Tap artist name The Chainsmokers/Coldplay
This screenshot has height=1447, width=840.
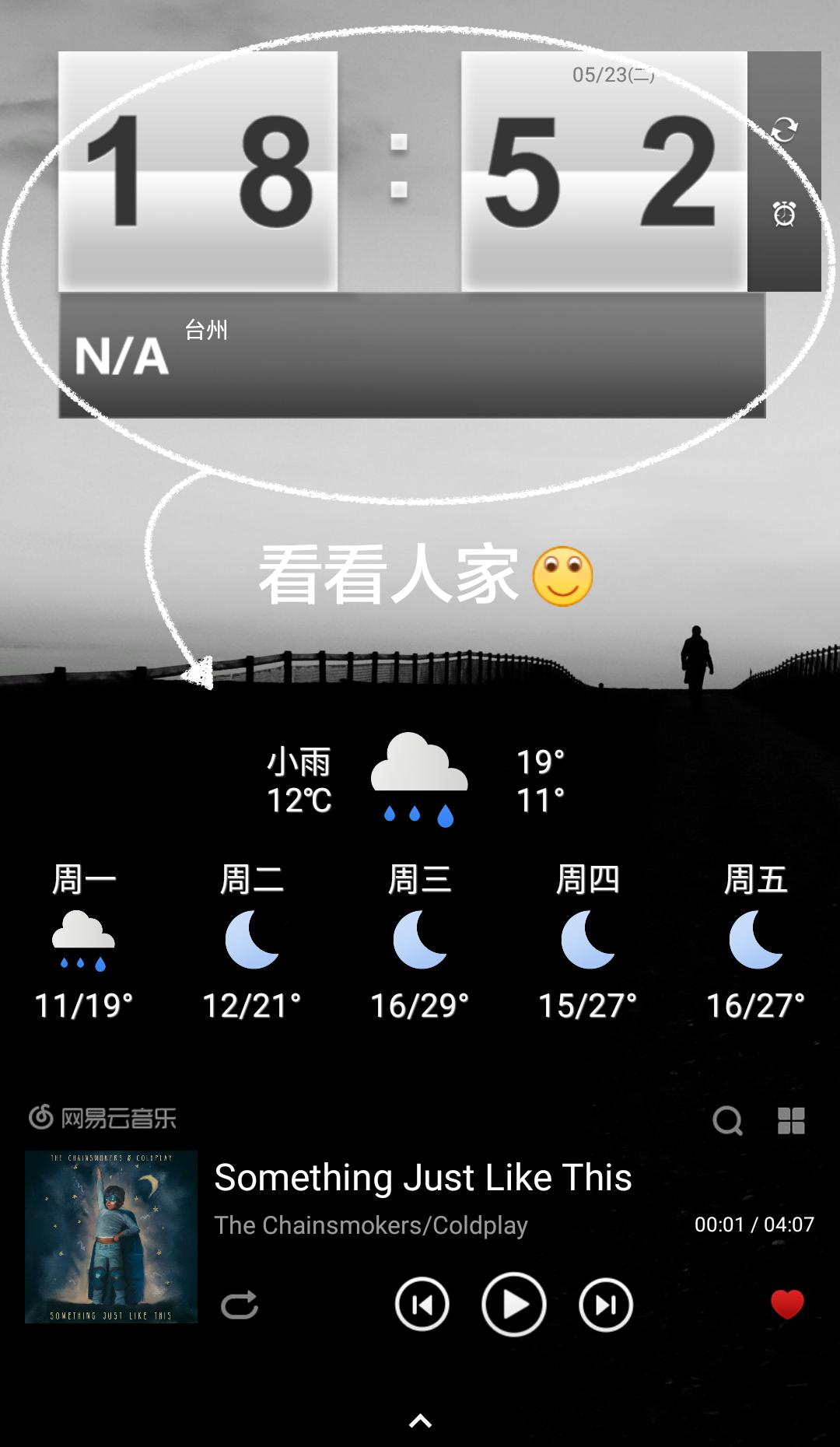(372, 1225)
